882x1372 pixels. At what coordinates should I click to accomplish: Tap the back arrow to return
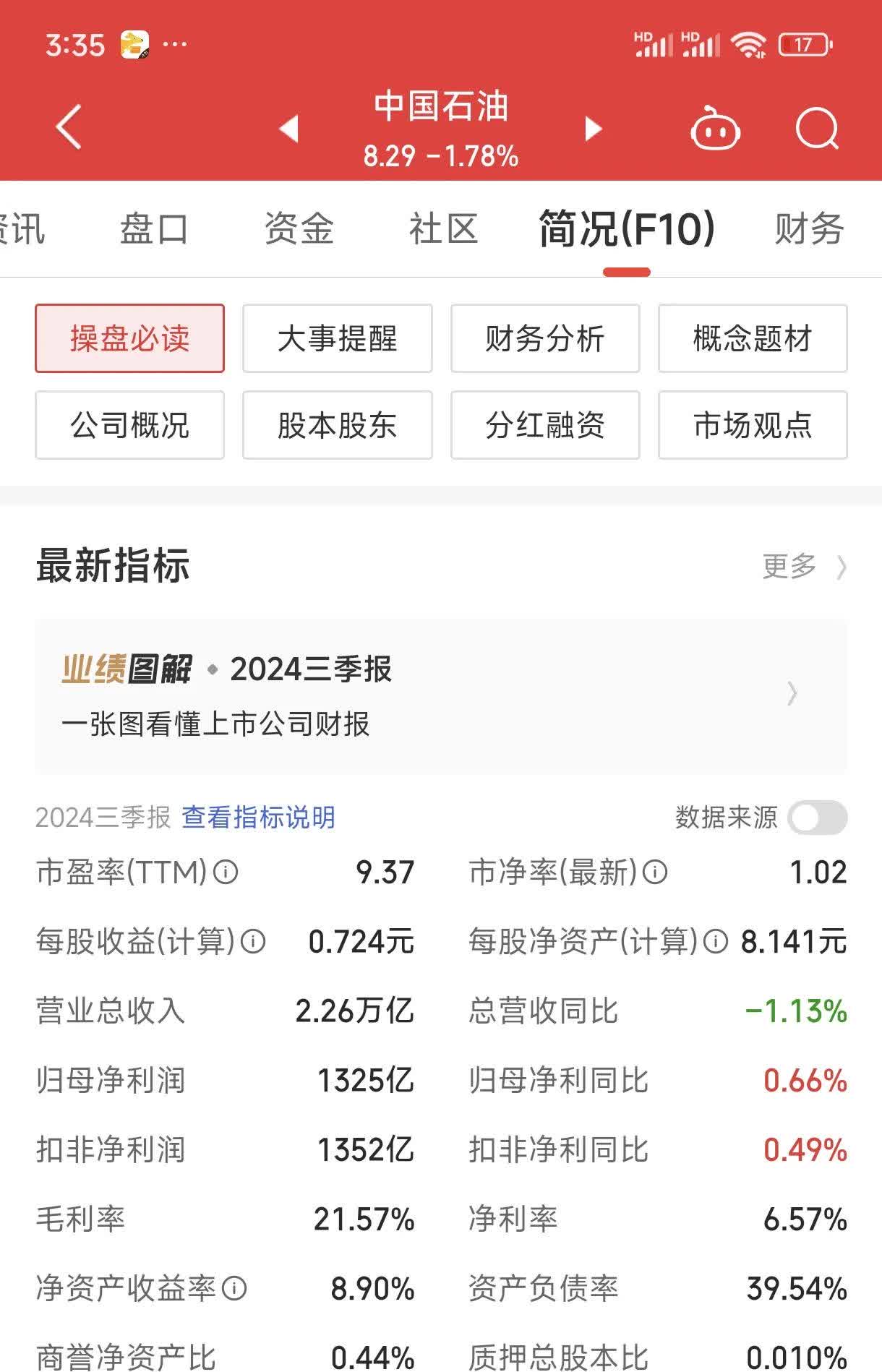[x=67, y=127]
